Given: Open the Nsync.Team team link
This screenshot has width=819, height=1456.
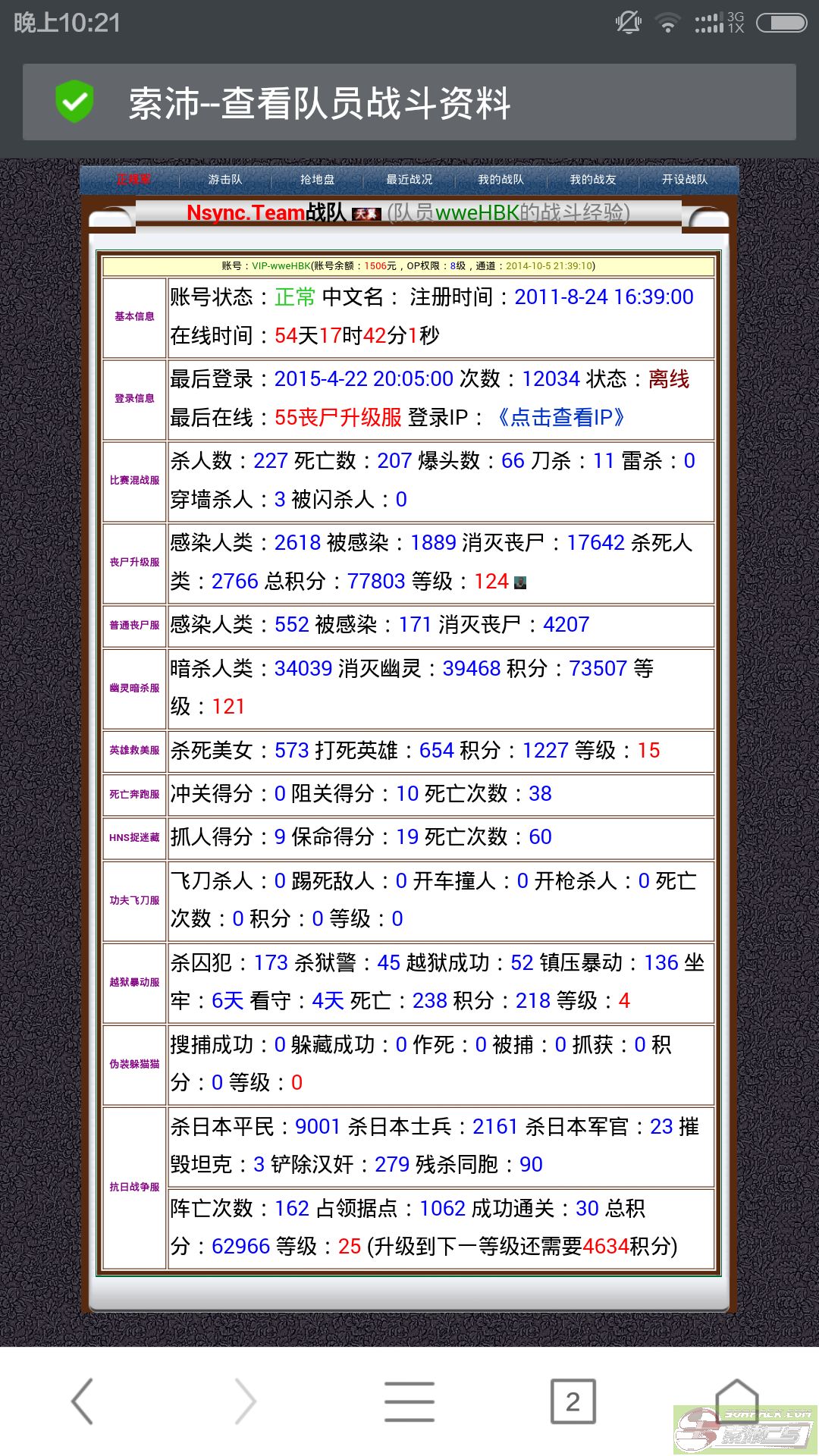Looking at the screenshot, I should (x=246, y=213).
